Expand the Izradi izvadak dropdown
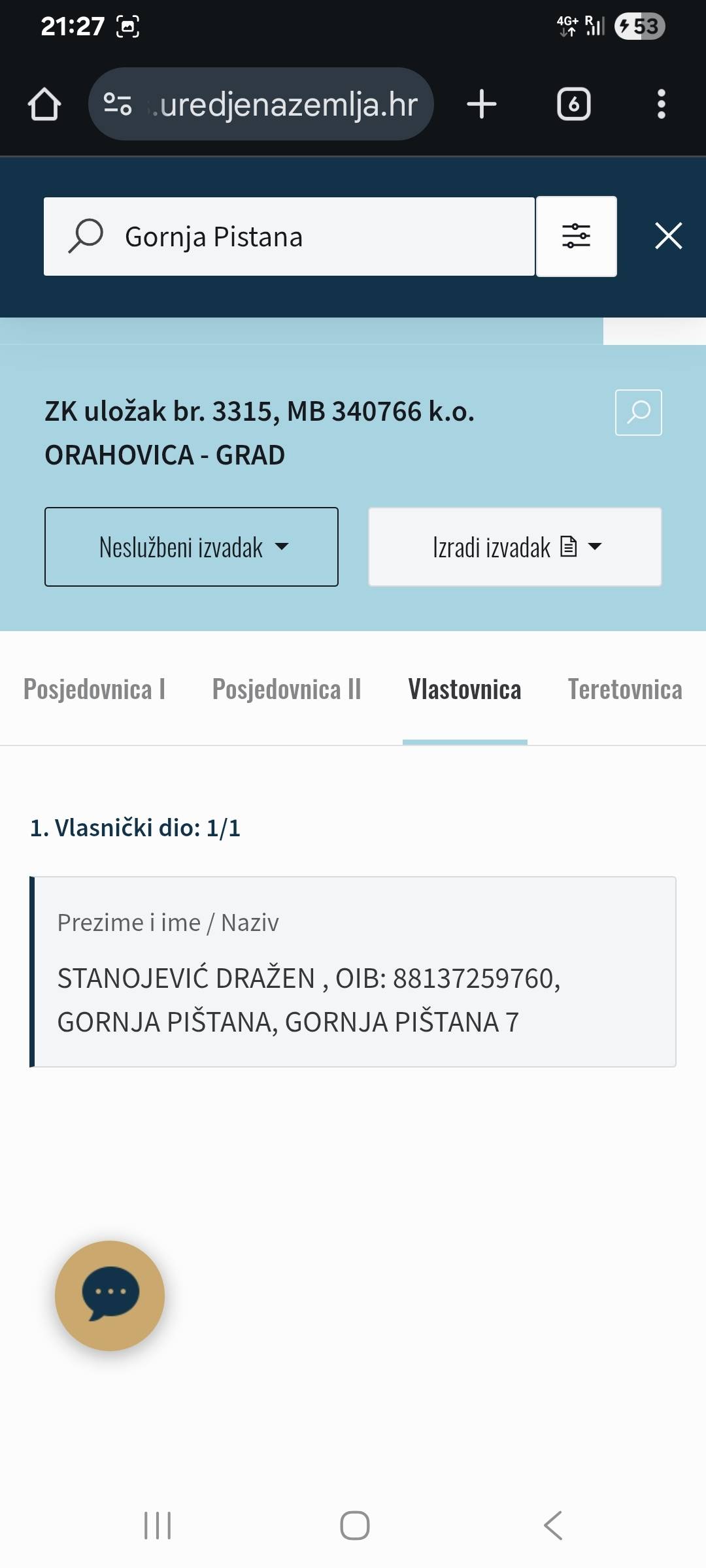Image resolution: width=706 pixels, height=1568 pixels. click(515, 547)
